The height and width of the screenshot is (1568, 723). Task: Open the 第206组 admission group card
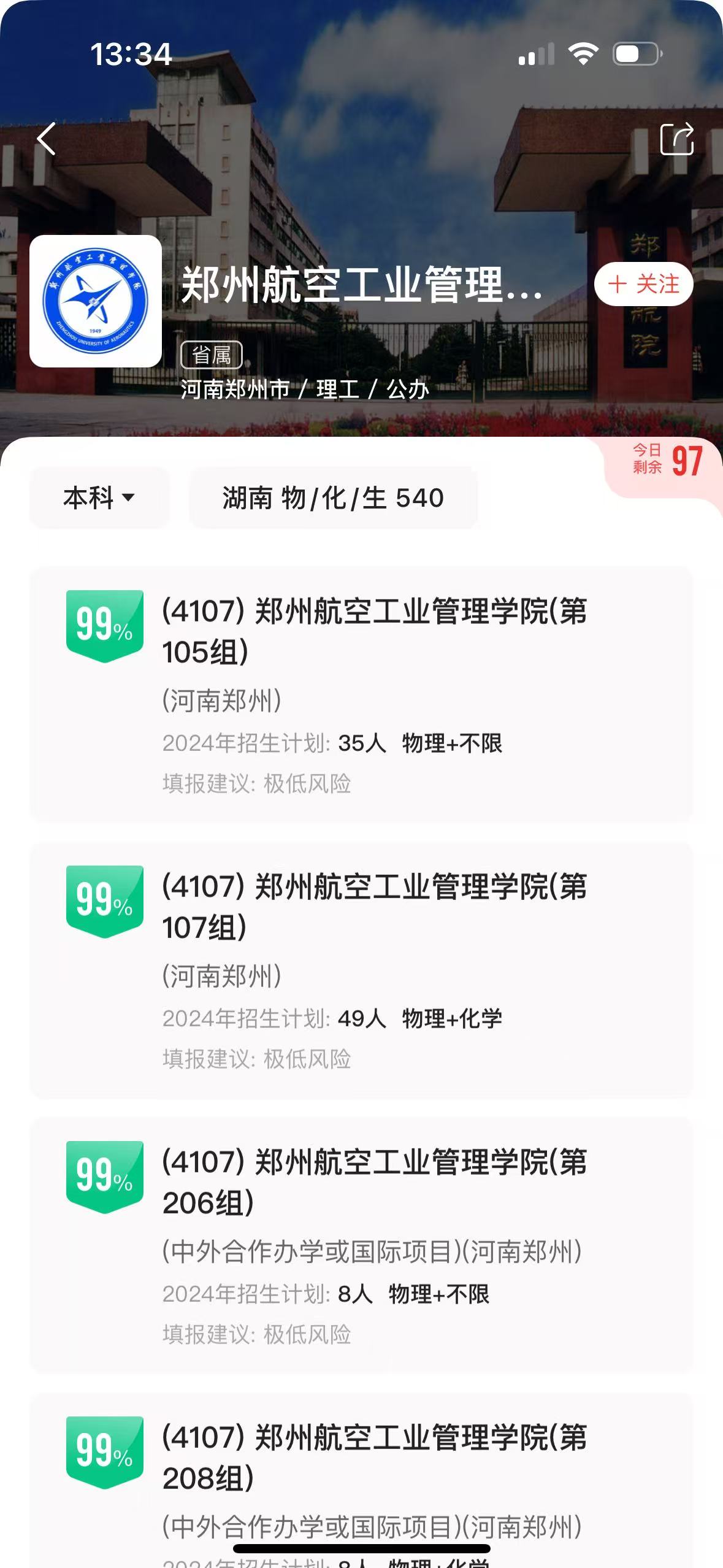pyautogui.click(x=361, y=1245)
